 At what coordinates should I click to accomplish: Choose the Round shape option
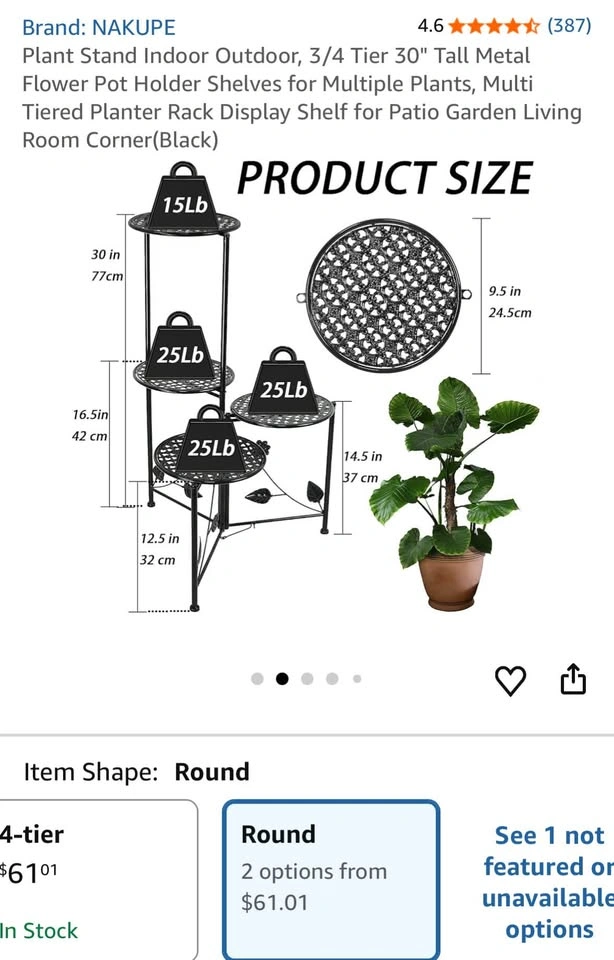pos(330,880)
